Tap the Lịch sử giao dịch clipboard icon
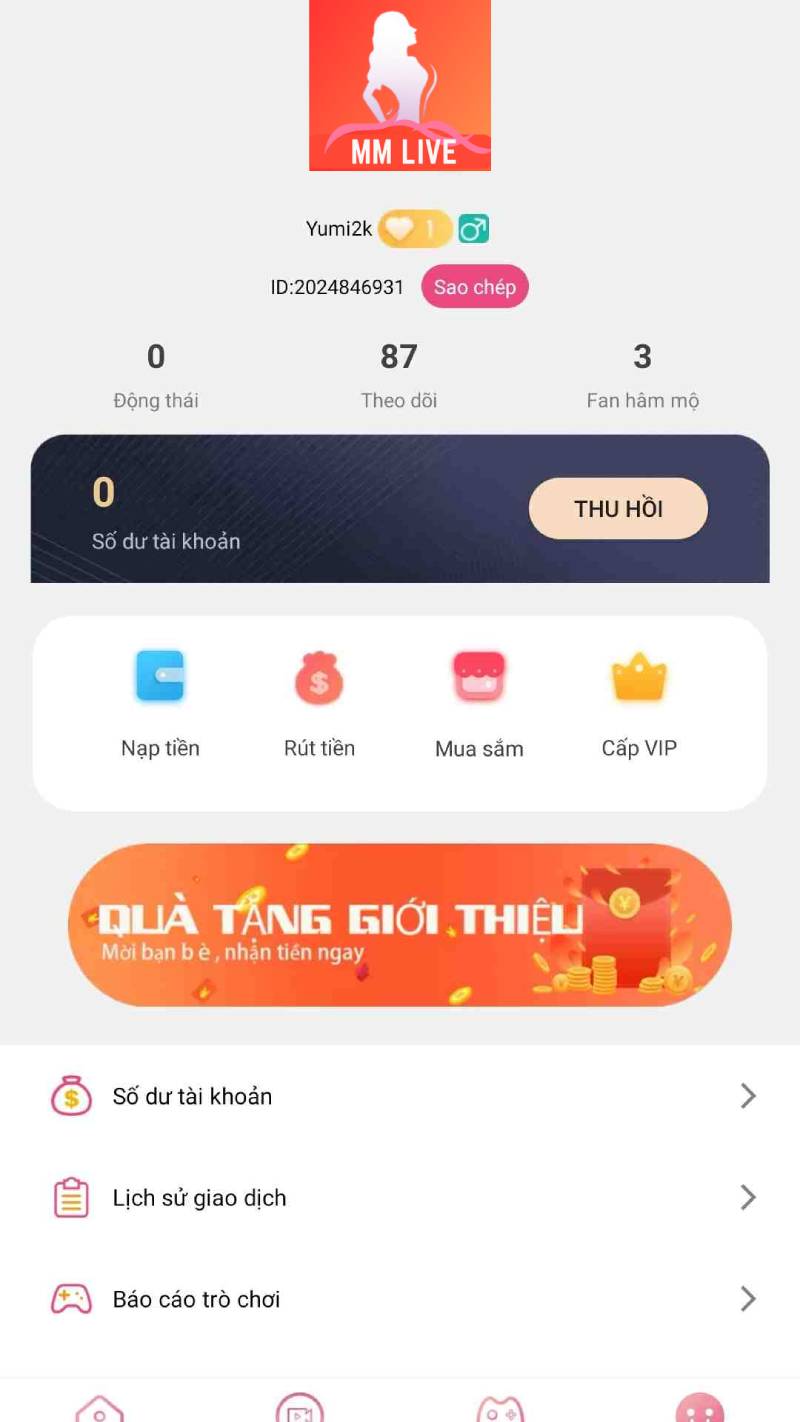 [x=70, y=1197]
